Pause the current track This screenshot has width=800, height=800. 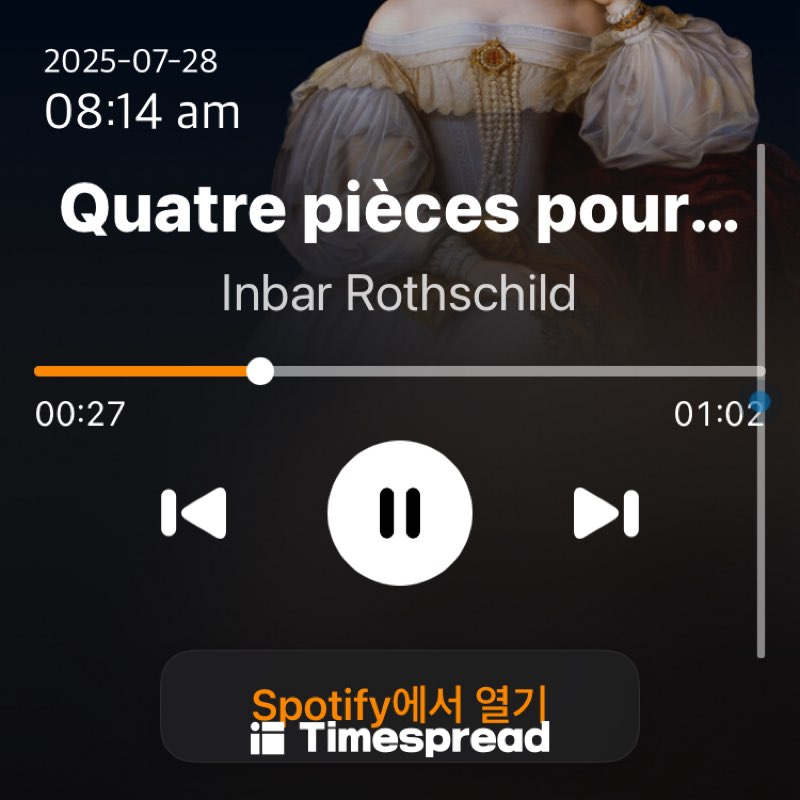(400, 513)
